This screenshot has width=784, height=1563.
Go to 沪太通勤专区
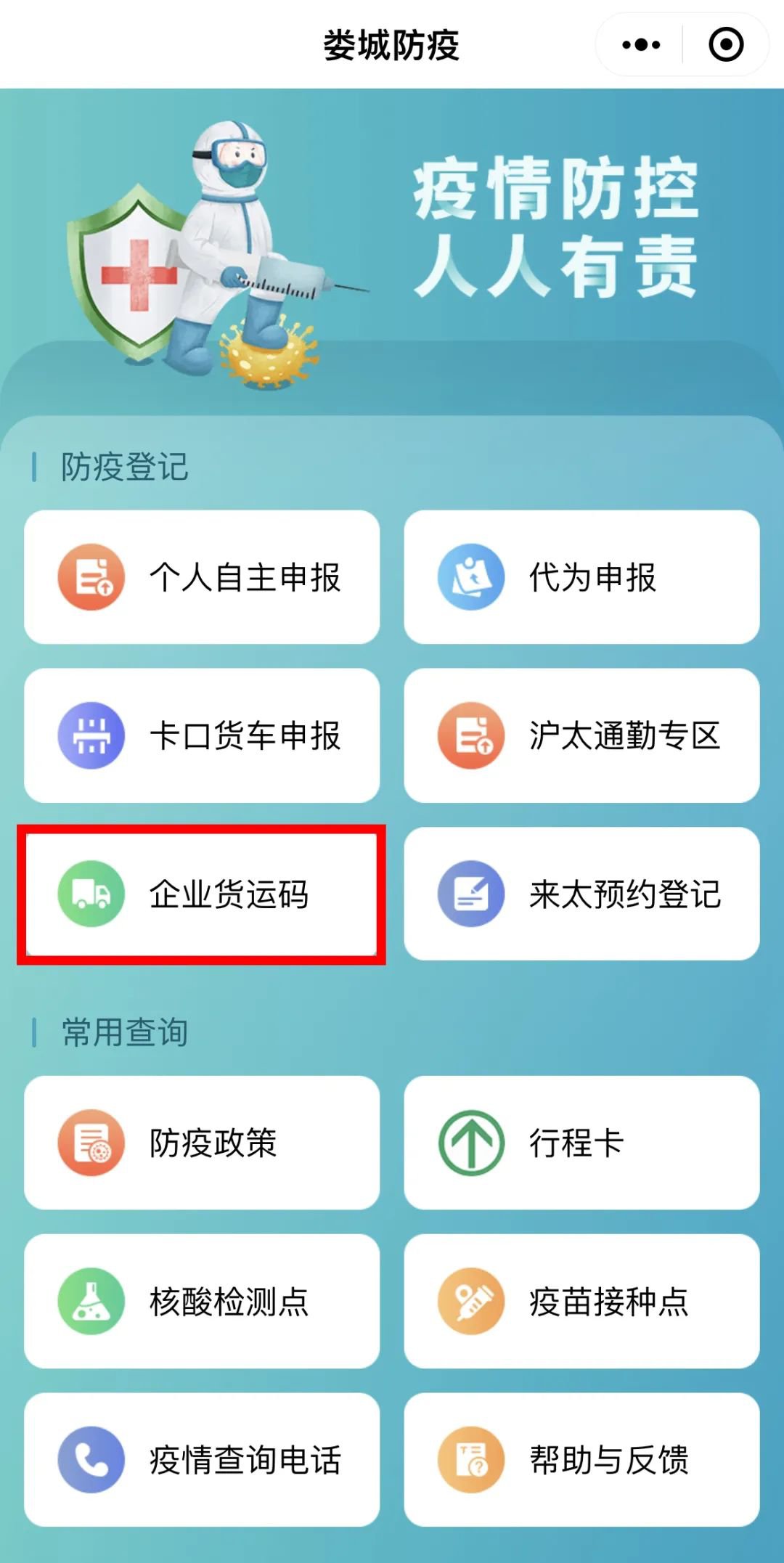(x=581, y=735)
